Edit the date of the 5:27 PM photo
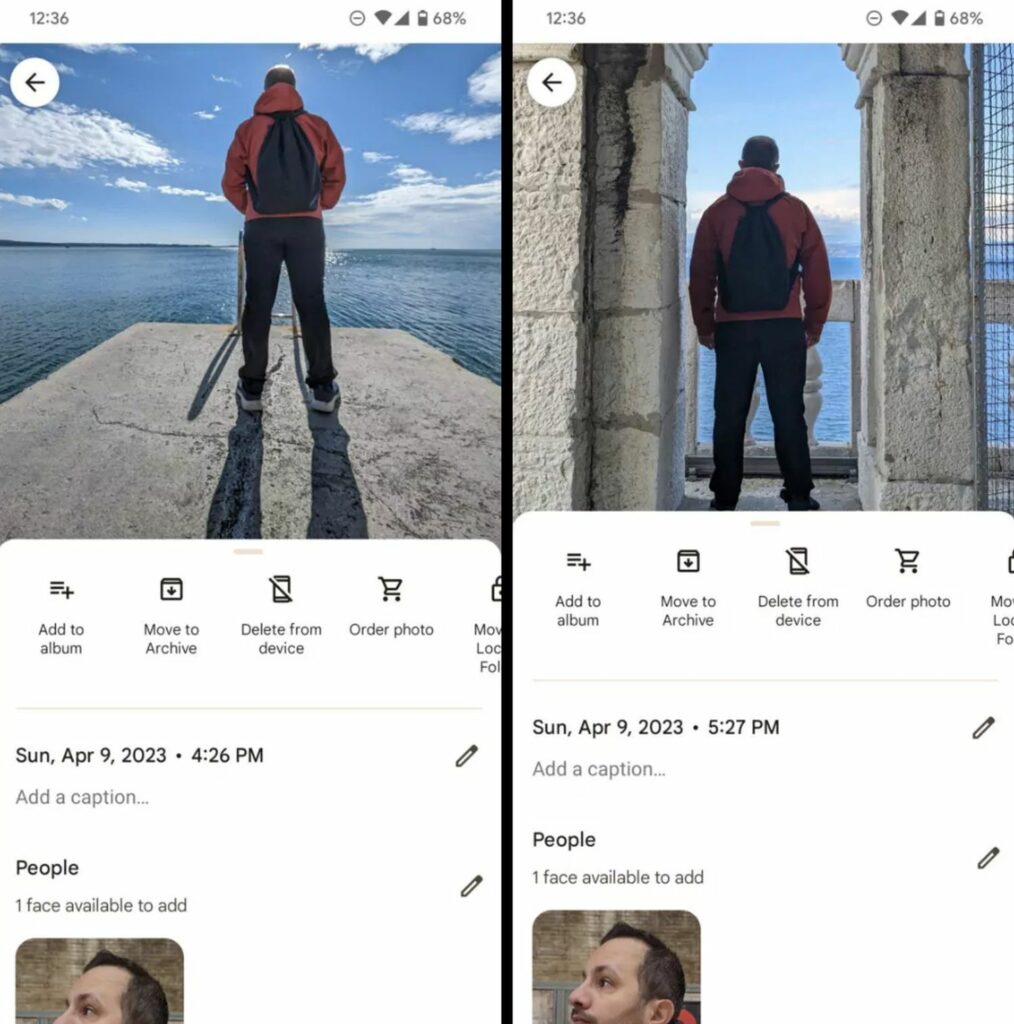 coord(983,728)
